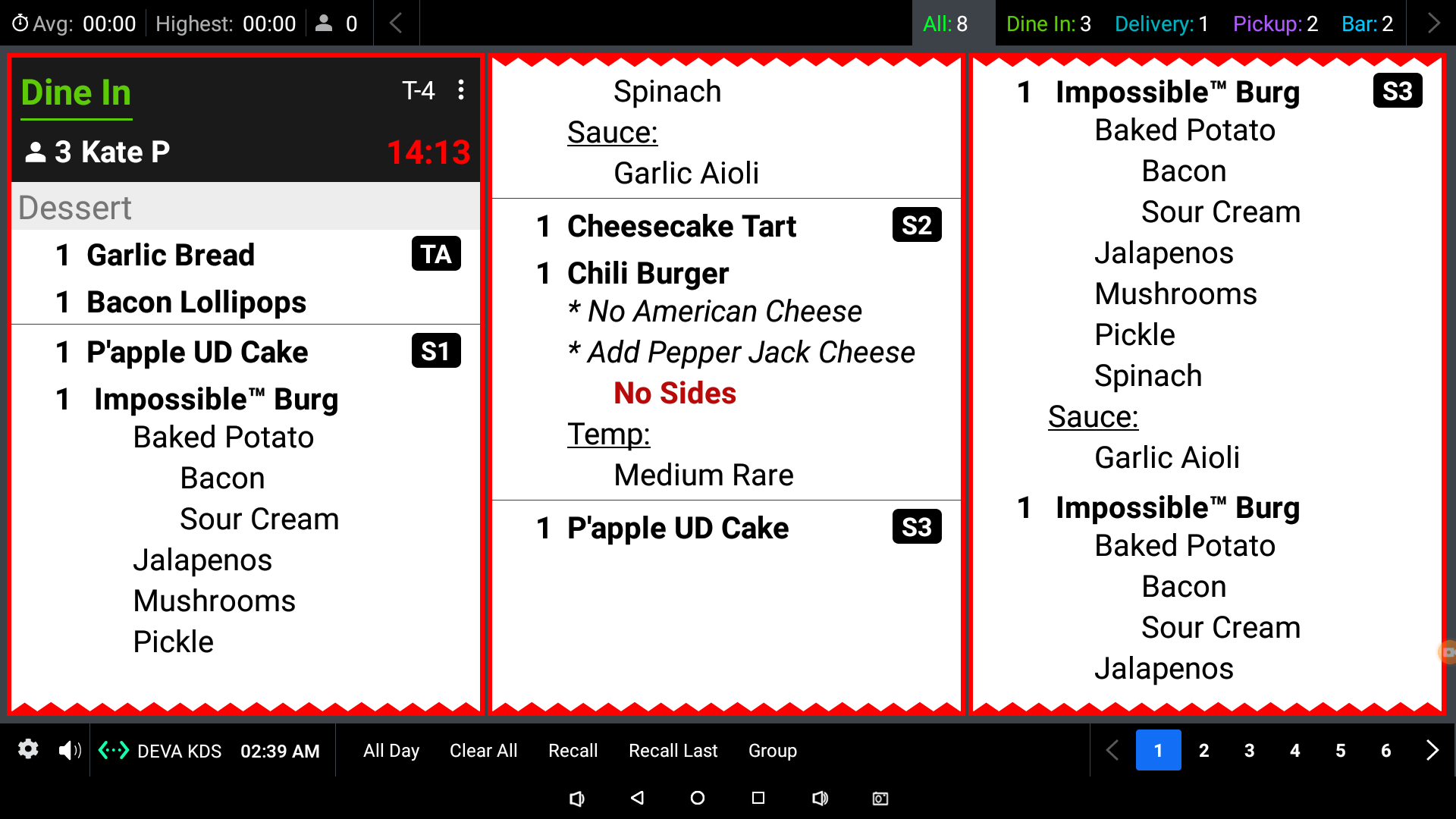Toggle the sound speaker icon

pyautogui.click(x=69, y=750)
